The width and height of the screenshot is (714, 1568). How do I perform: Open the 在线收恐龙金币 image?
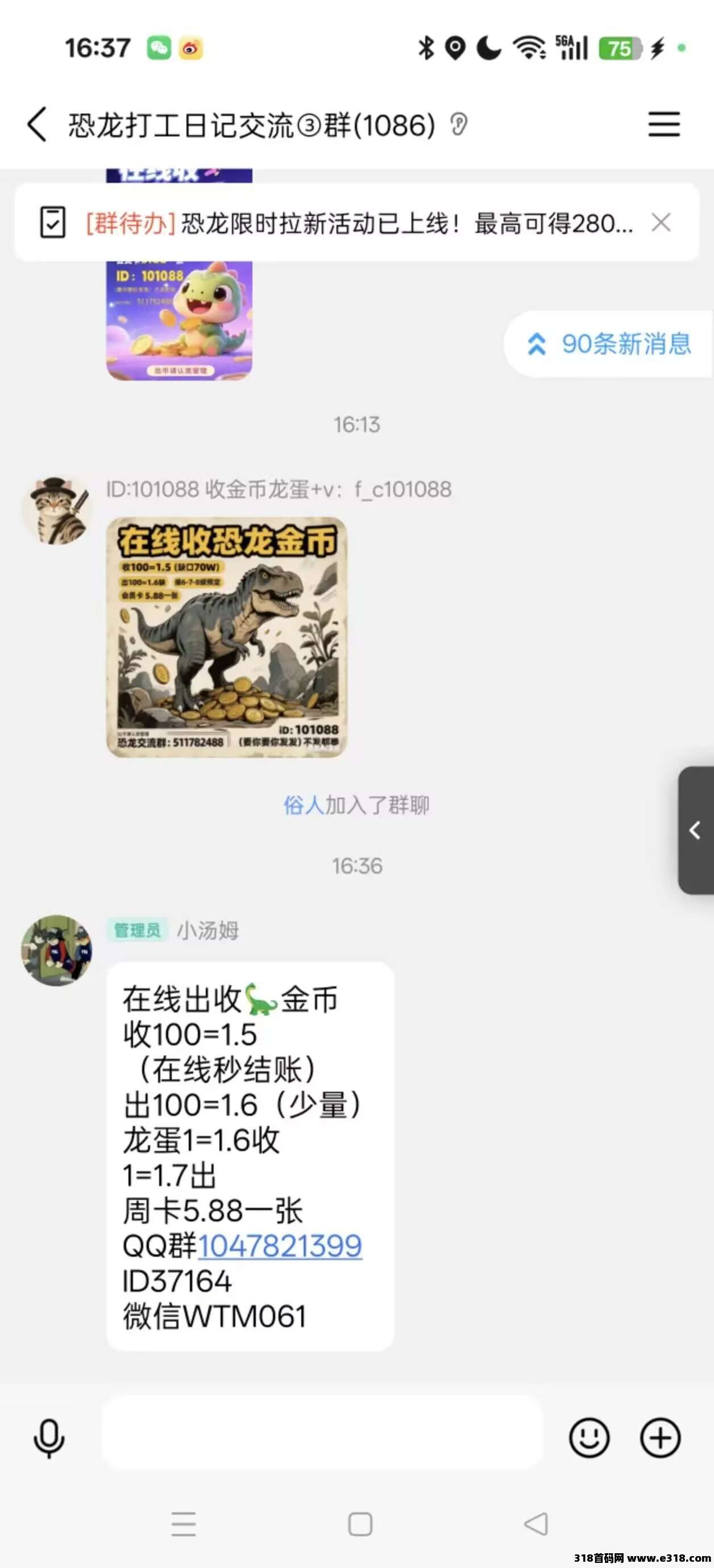(227, 637)
